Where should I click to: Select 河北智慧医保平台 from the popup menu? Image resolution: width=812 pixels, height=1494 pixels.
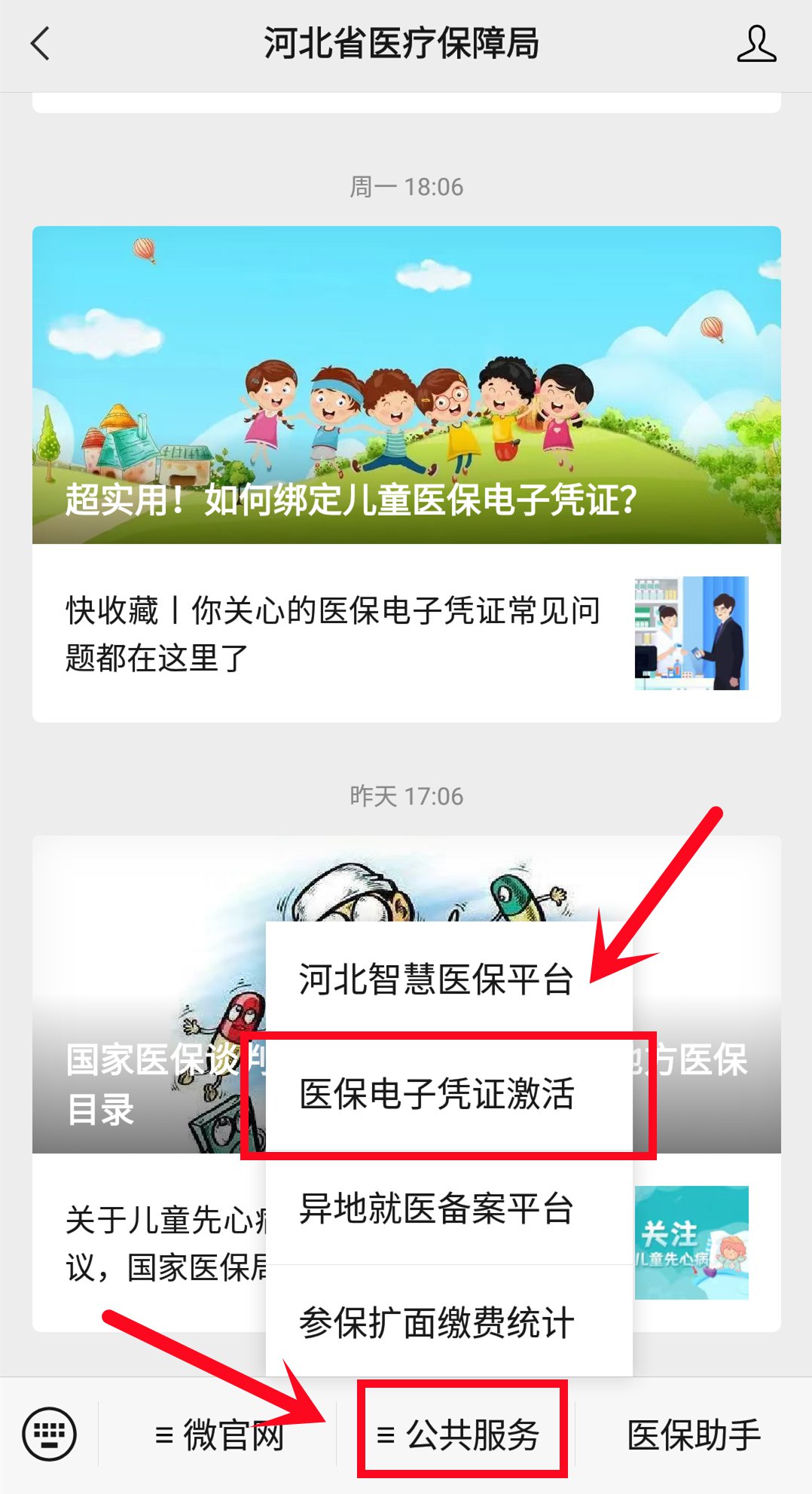437,979
